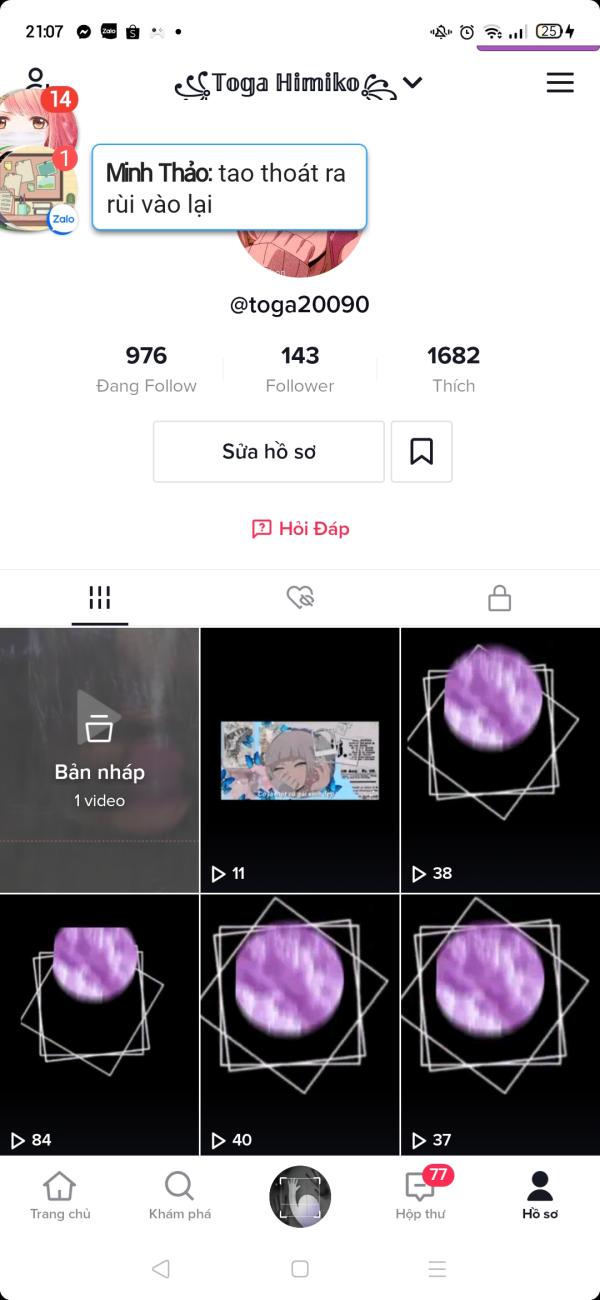The width and height of the screenshot is (600, 1300).
Task: View the 143 Follower list
Action: tap(300, 369)
